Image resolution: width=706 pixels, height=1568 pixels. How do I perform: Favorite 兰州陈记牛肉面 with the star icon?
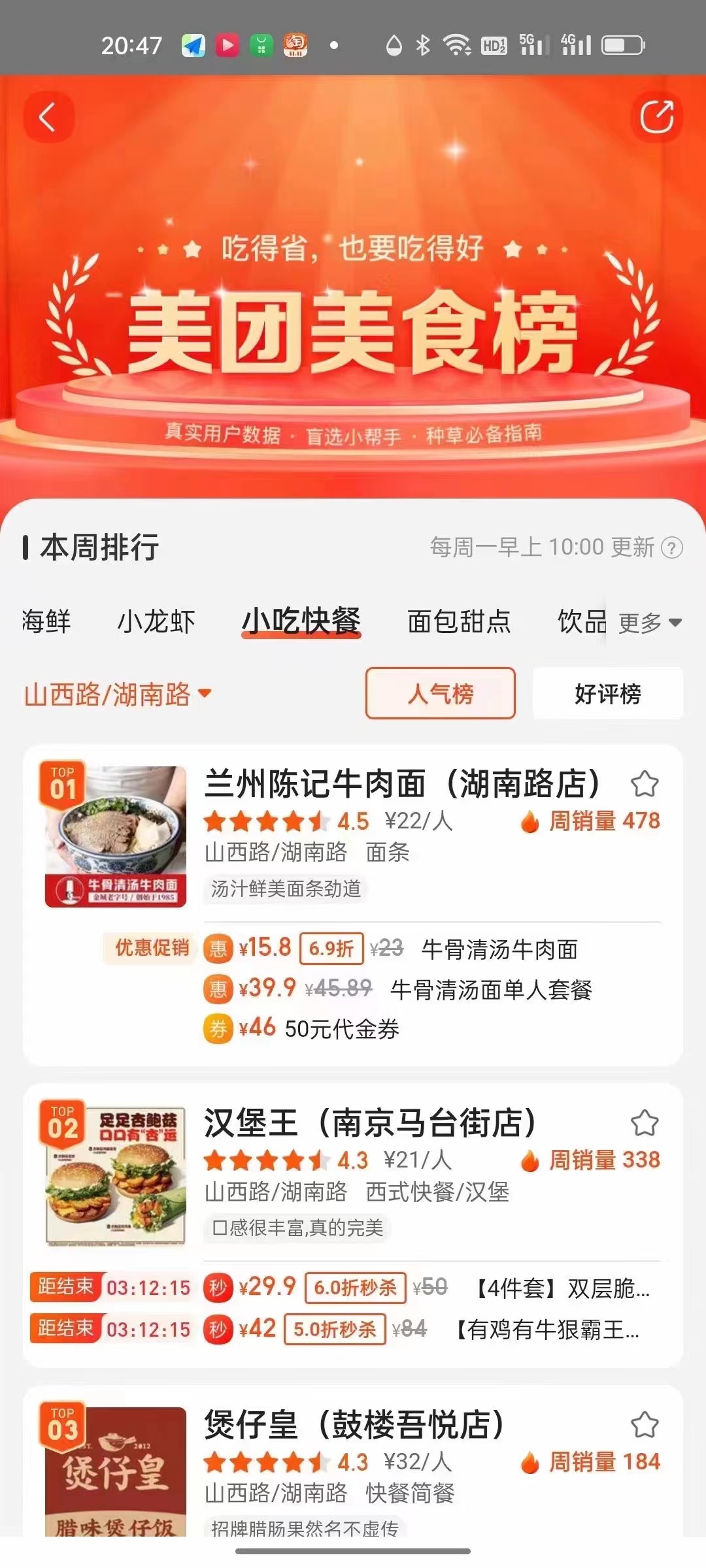pyautogui.click(x=645, y=784)
